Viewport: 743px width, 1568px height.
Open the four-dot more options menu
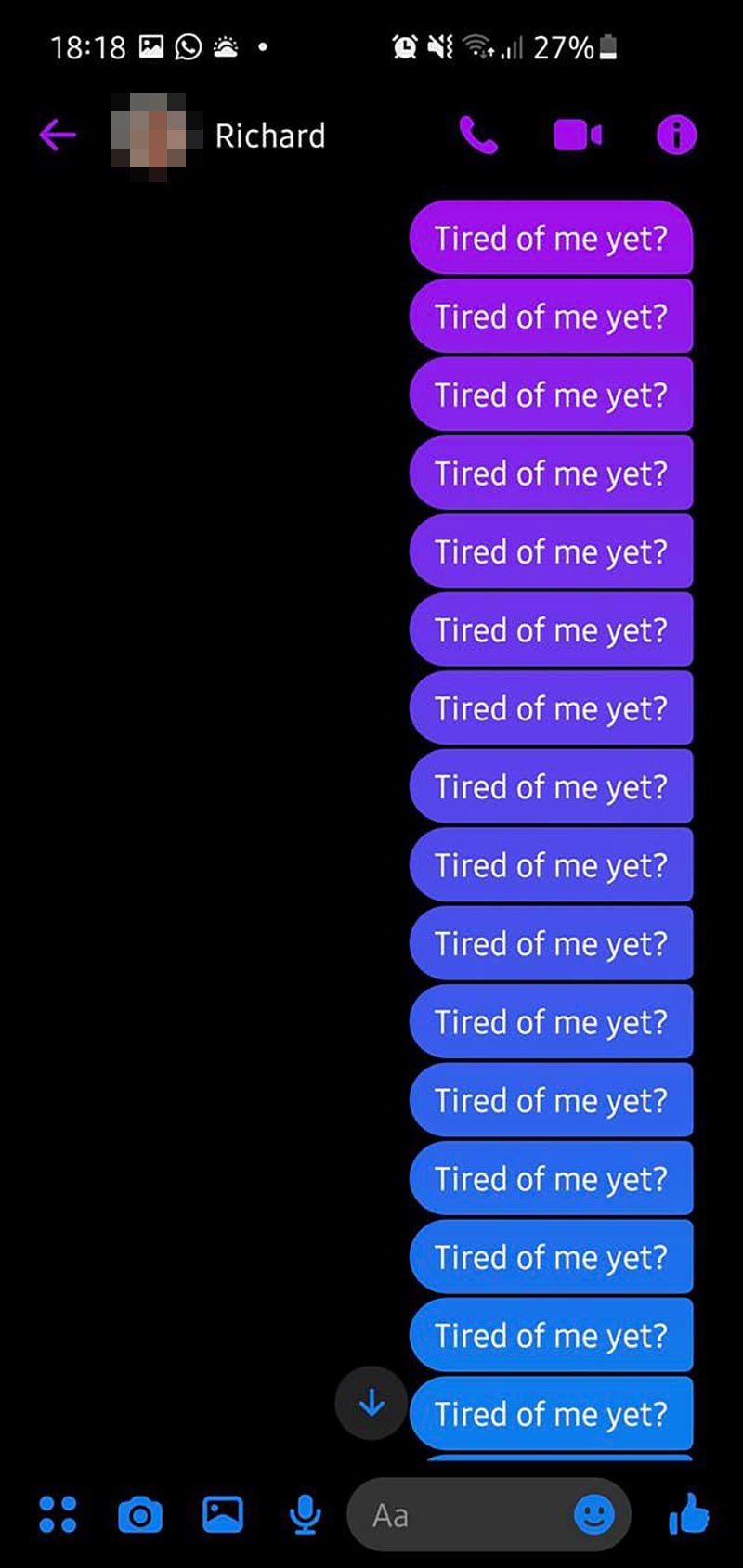pos(58,1513)
